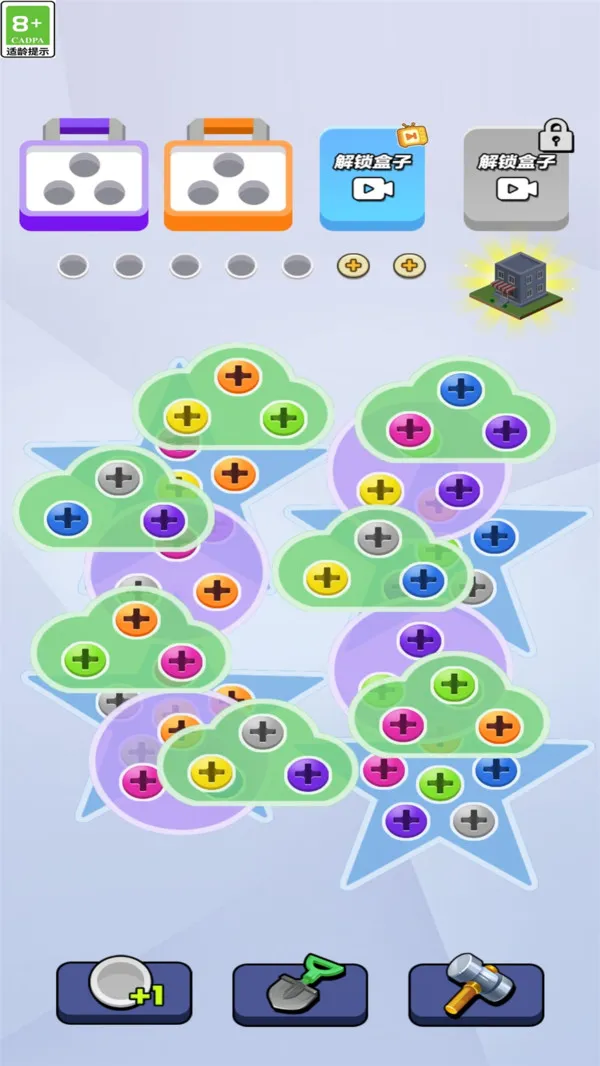
Task: Use the plus one extra hole booster
Action: 123,991
